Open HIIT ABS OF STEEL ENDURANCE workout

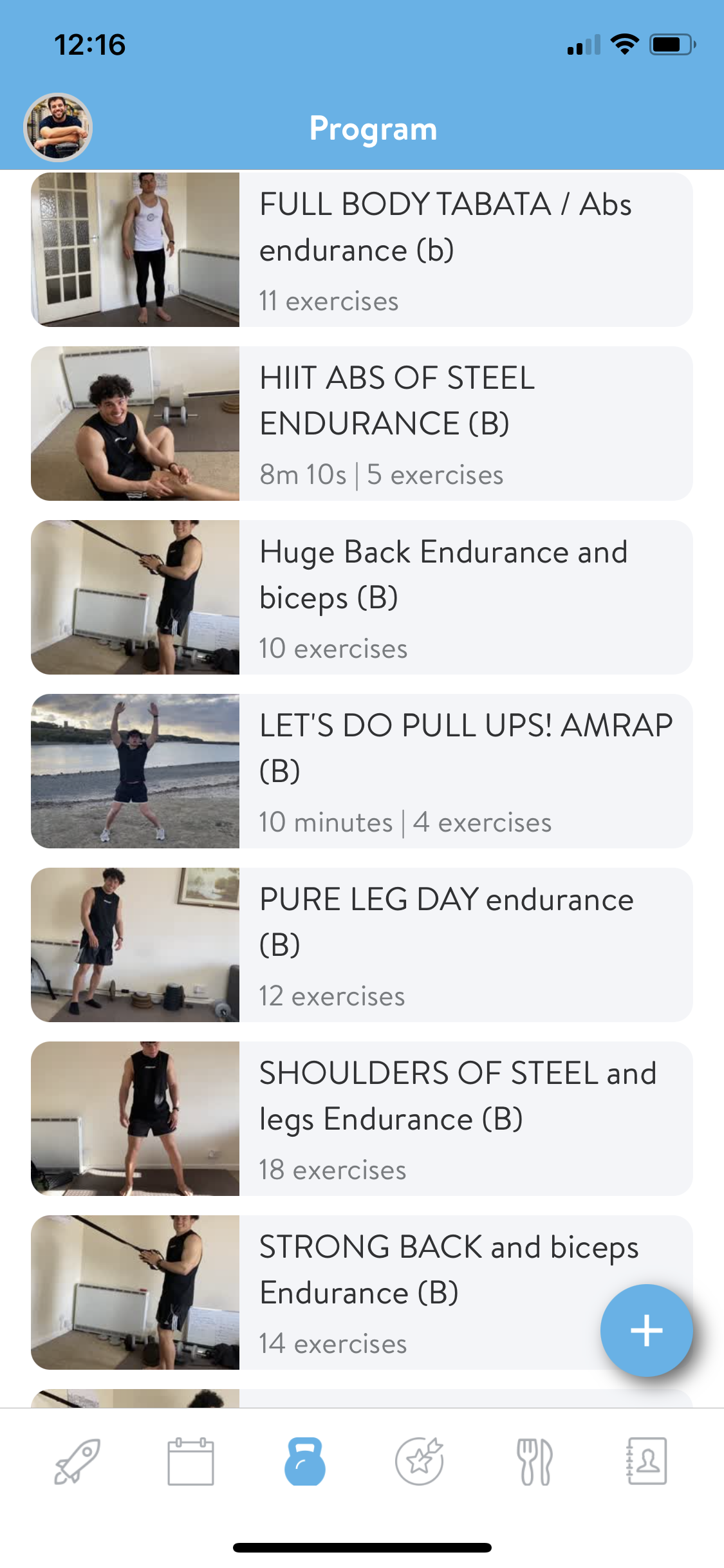pyautogui.click(x=362, y=424)
